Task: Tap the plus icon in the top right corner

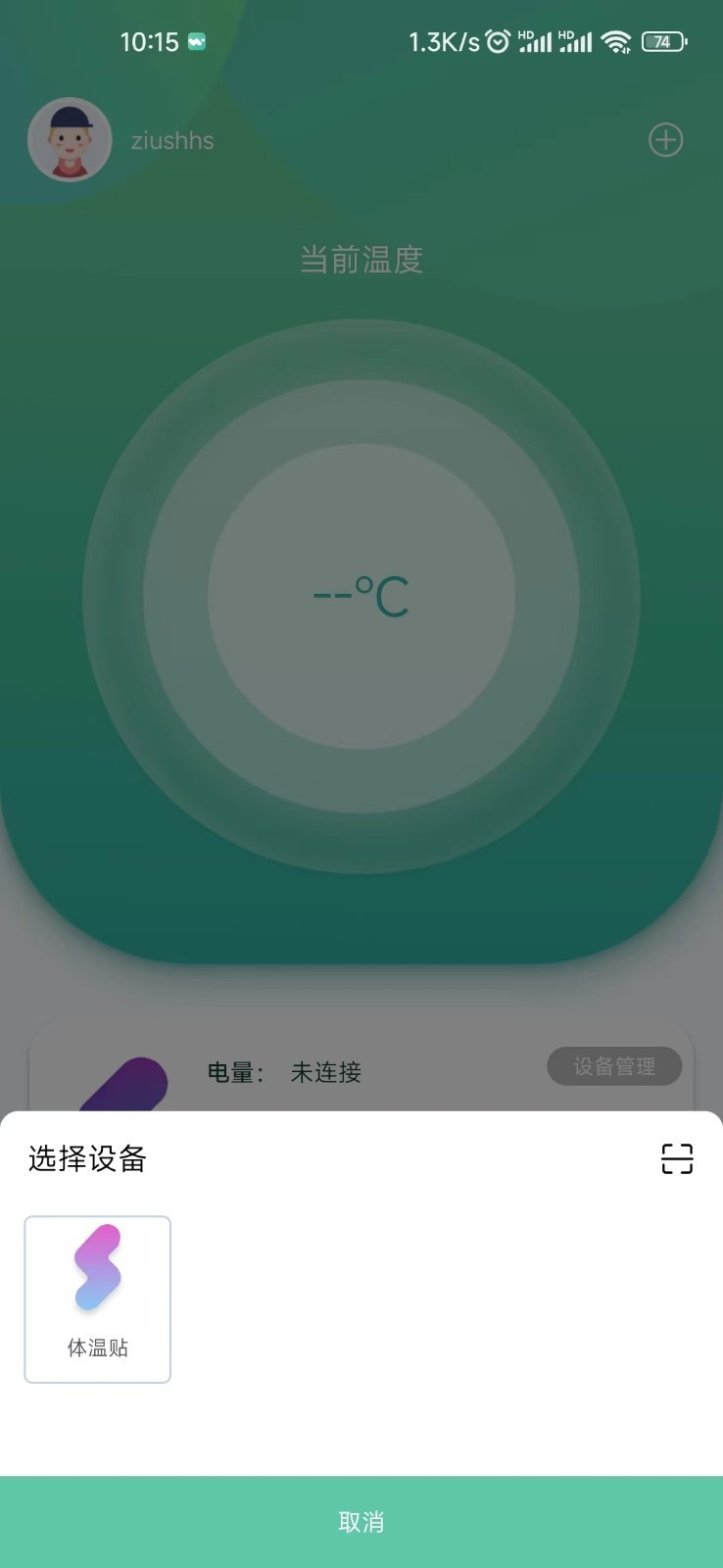Action: (x=665, y=139)
